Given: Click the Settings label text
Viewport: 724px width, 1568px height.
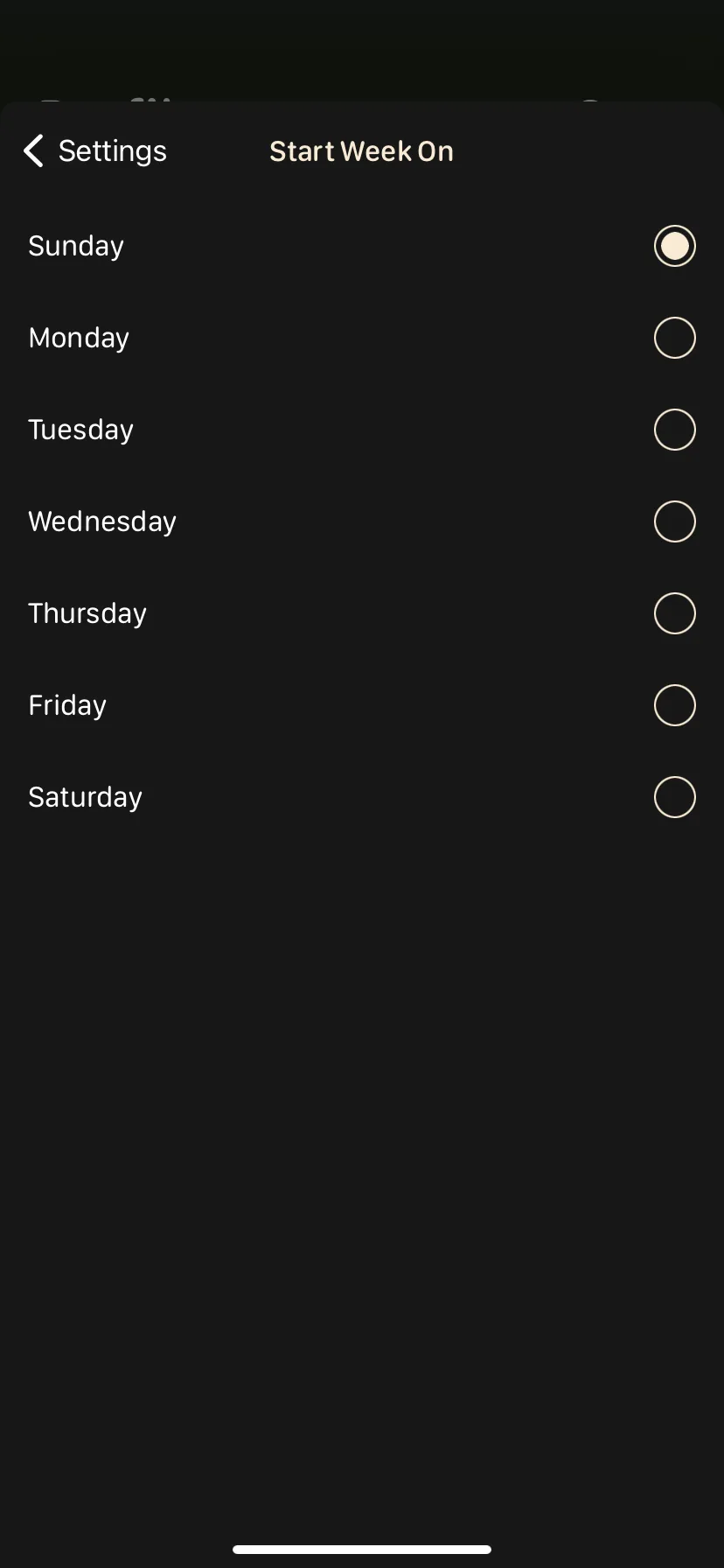Looking at the screenshot, I should (x=112, y=150).
